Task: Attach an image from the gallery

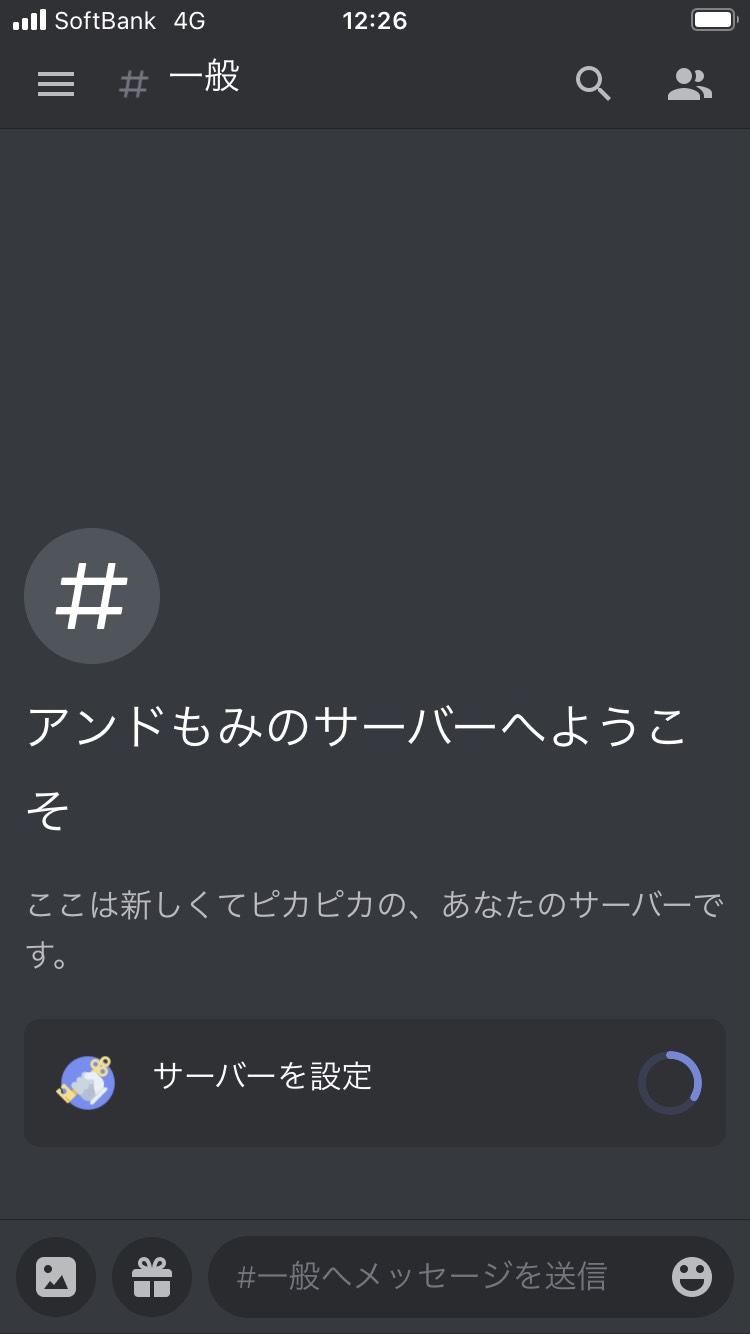Action: coord(56,1277)
